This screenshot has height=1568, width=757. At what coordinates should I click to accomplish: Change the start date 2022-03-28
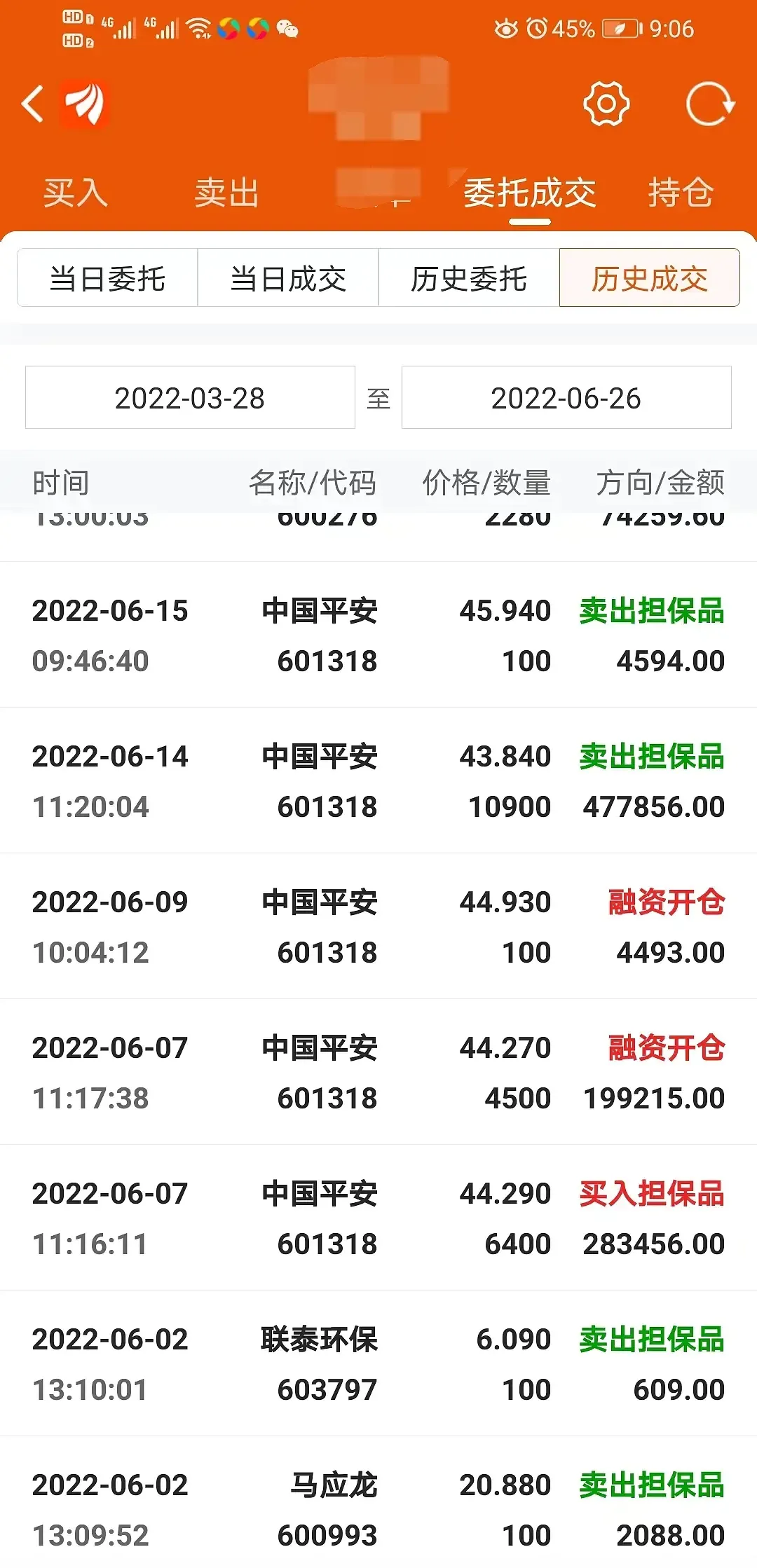pyautogui.click(x=190, y=397)
